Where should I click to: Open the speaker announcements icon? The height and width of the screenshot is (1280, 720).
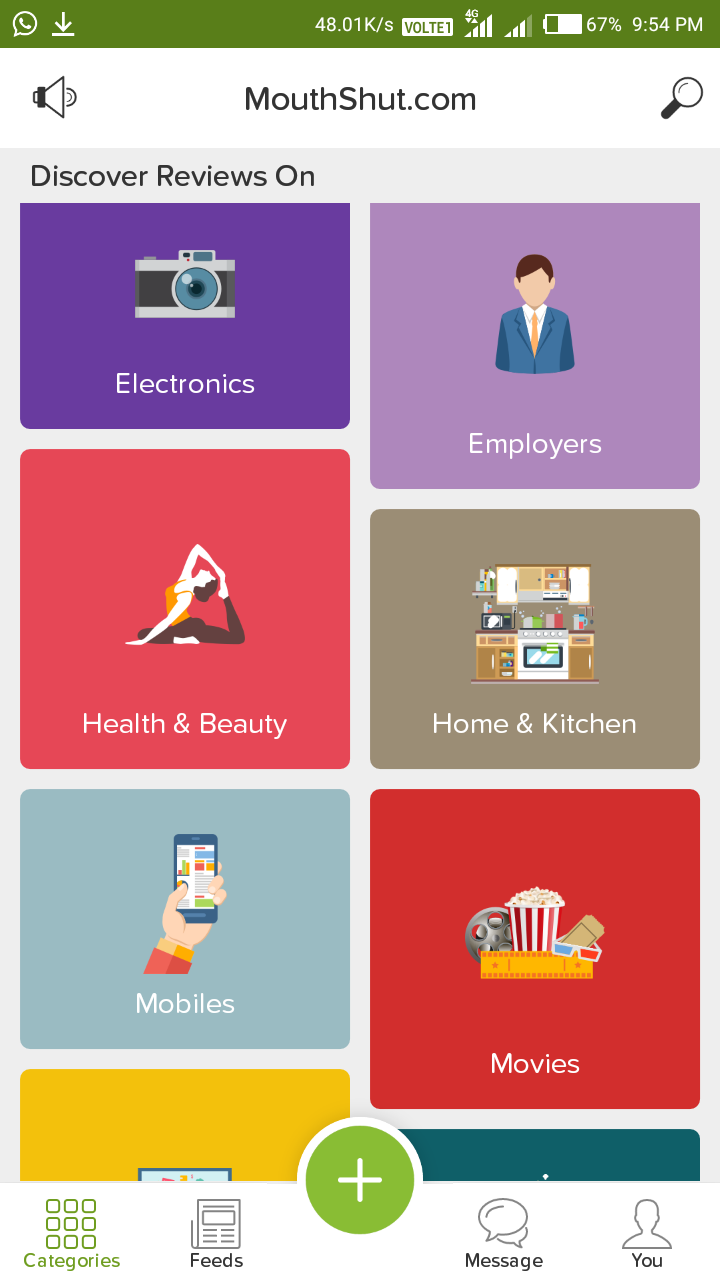tap(55, 98)
